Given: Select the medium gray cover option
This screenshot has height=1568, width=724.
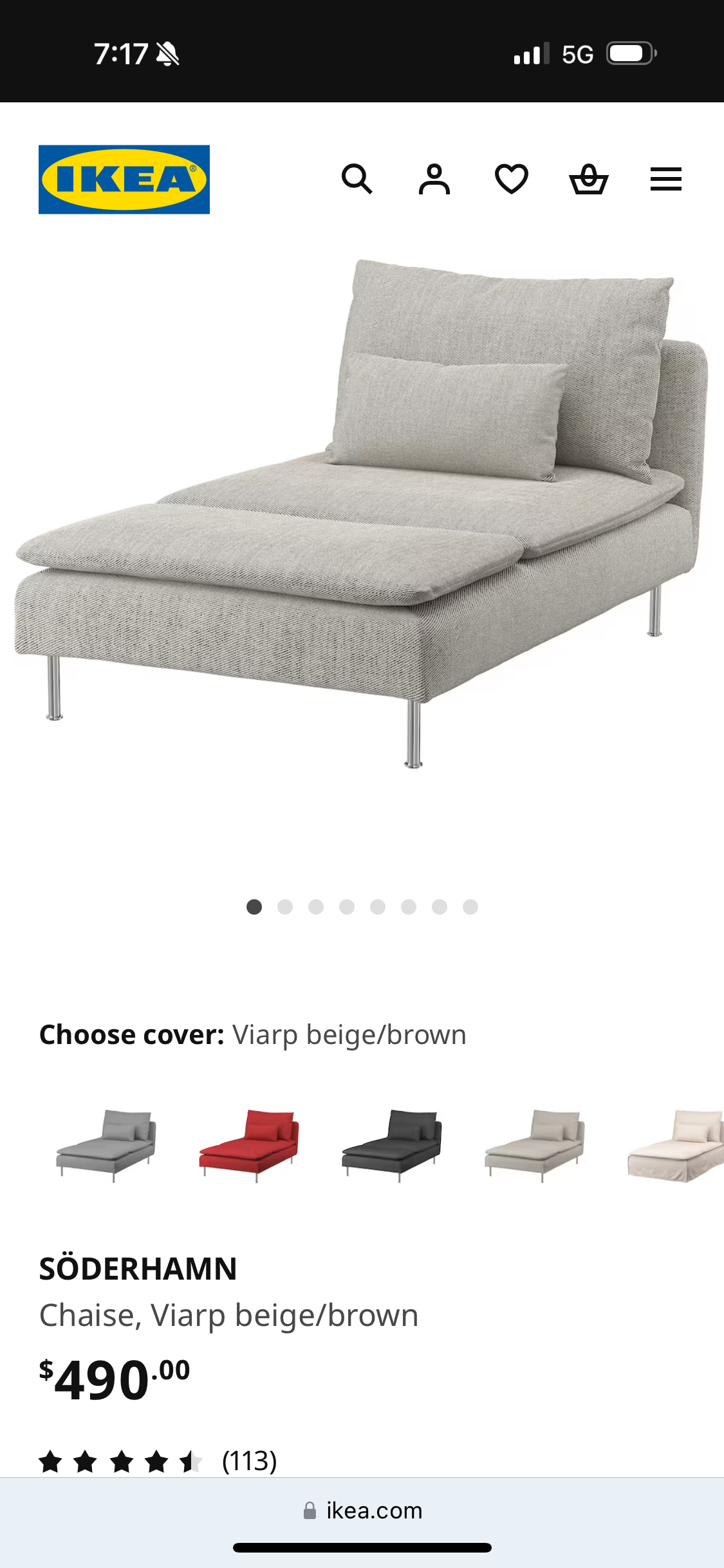Looking at the screenshot, I should click(106, 1145).
